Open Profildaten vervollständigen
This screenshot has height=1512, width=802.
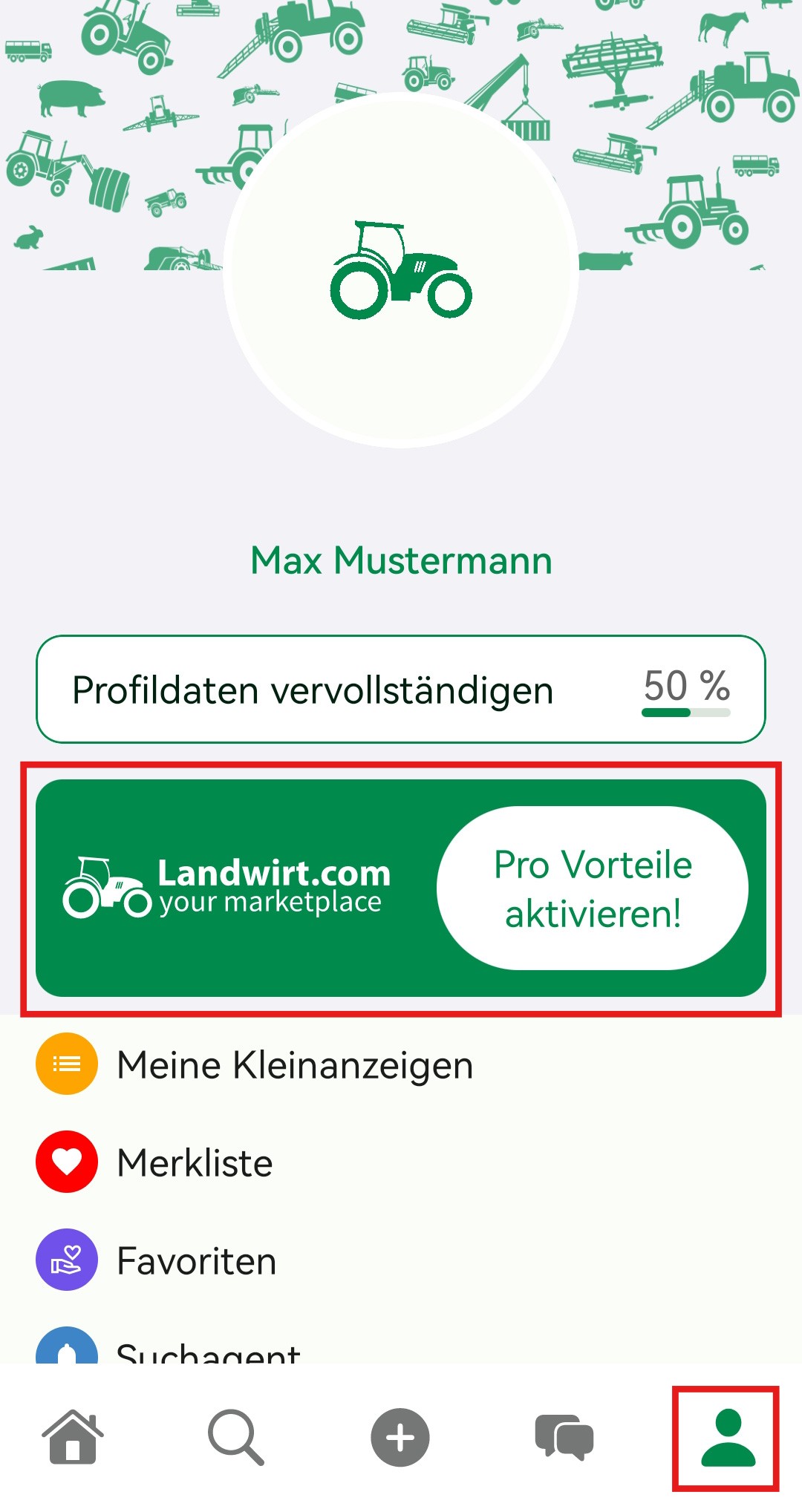coord(312,689)
